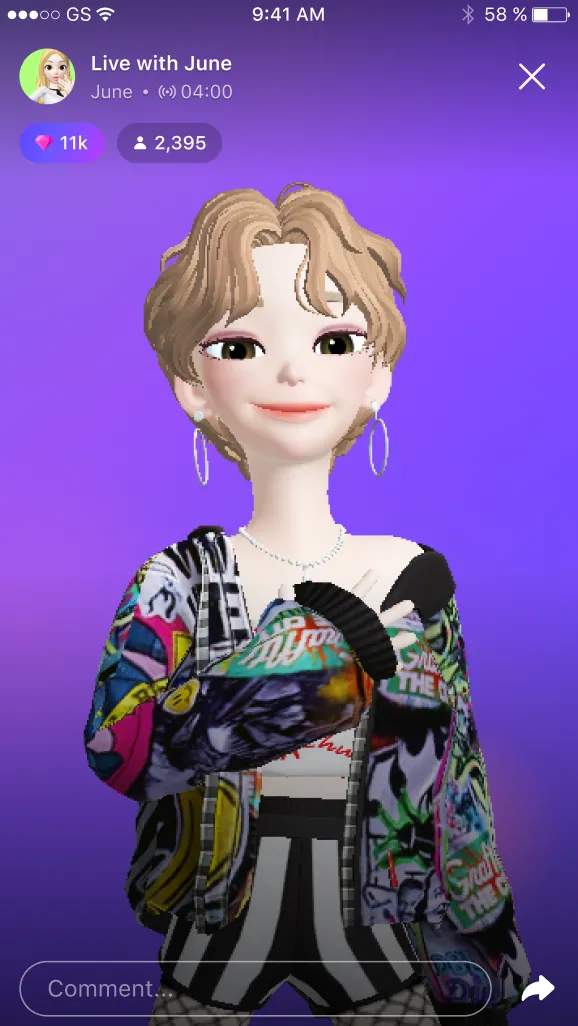Tap the 11k gems chip

pos(62,143)
